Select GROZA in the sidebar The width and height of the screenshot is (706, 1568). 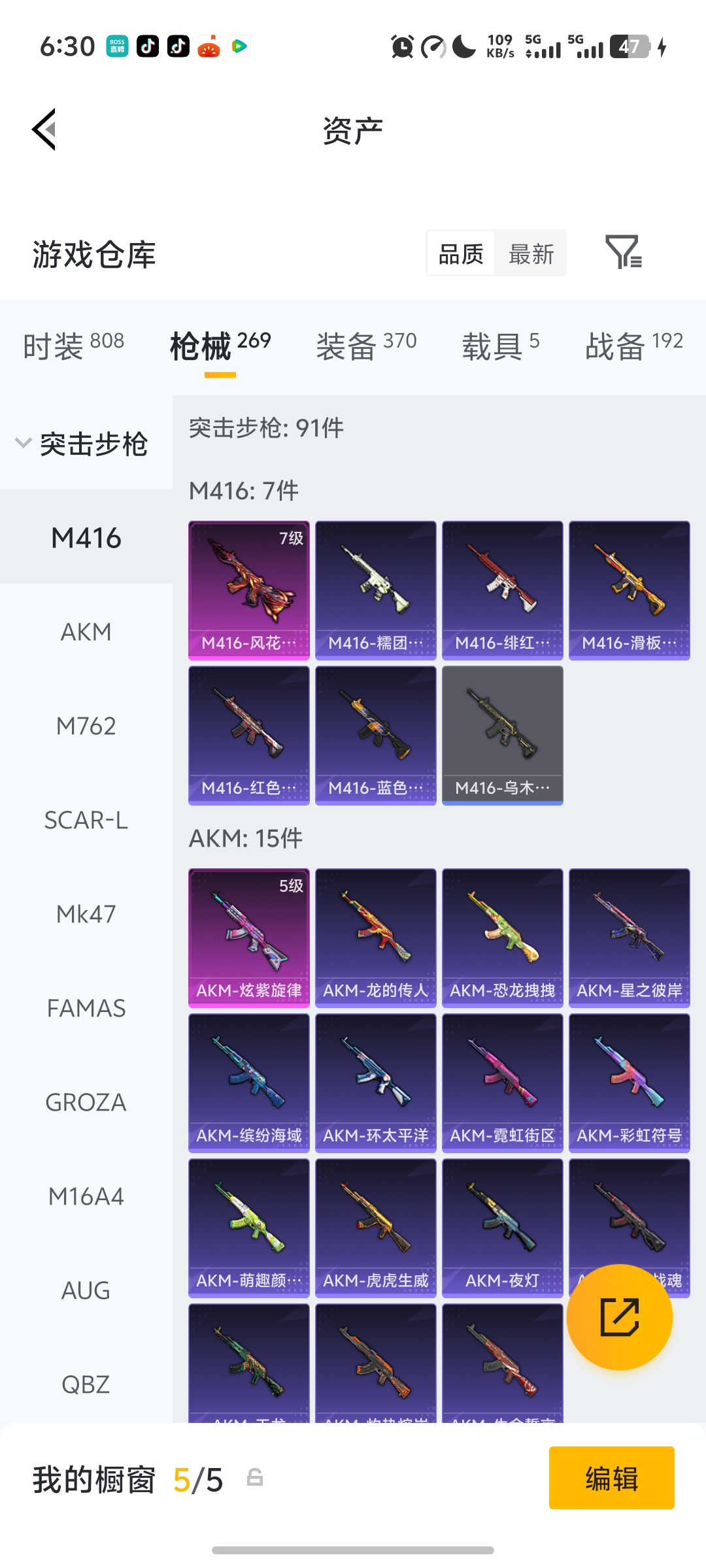86,1102
